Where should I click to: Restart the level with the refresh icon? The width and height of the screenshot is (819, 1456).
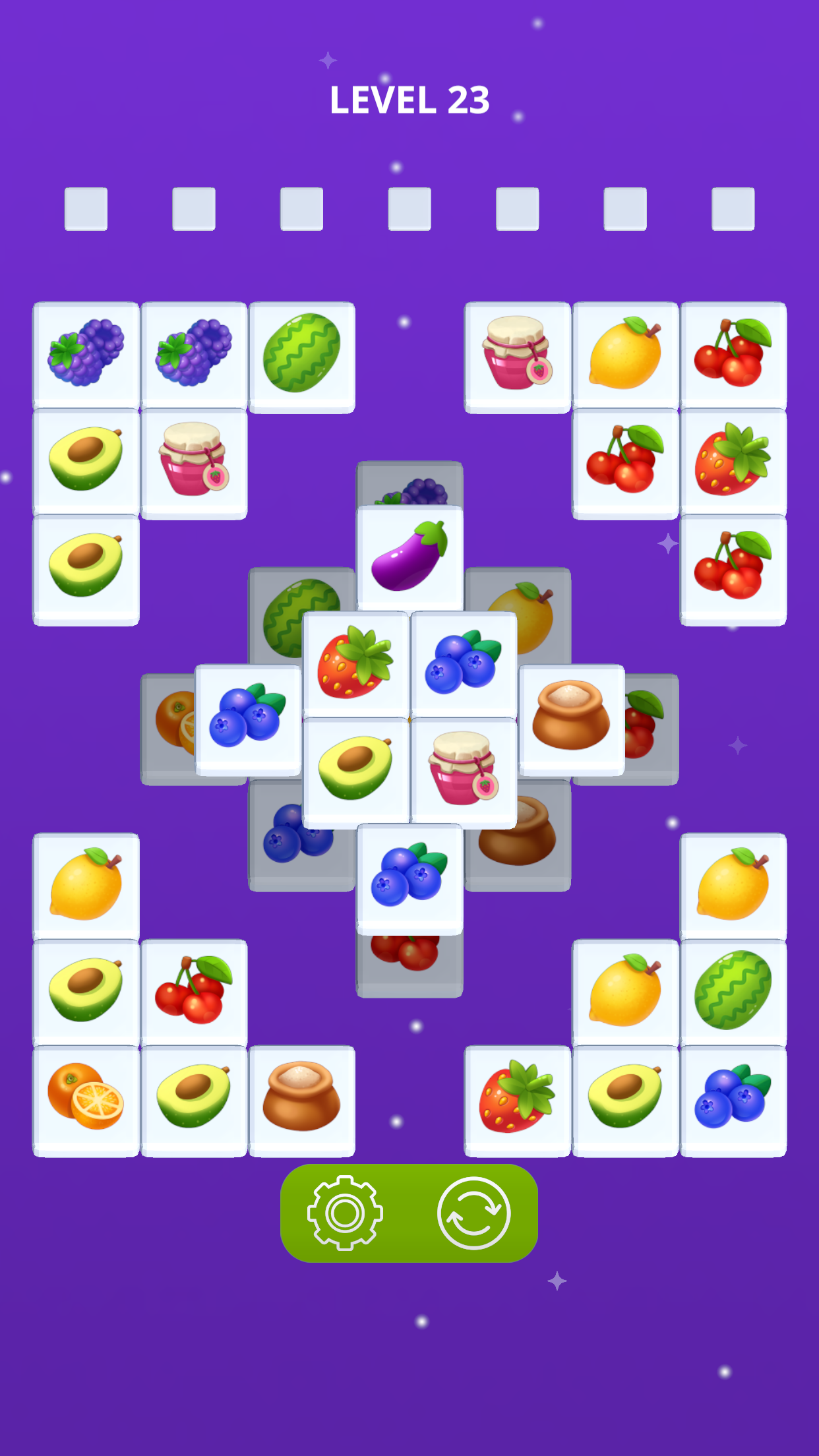tap(473, 1213)
